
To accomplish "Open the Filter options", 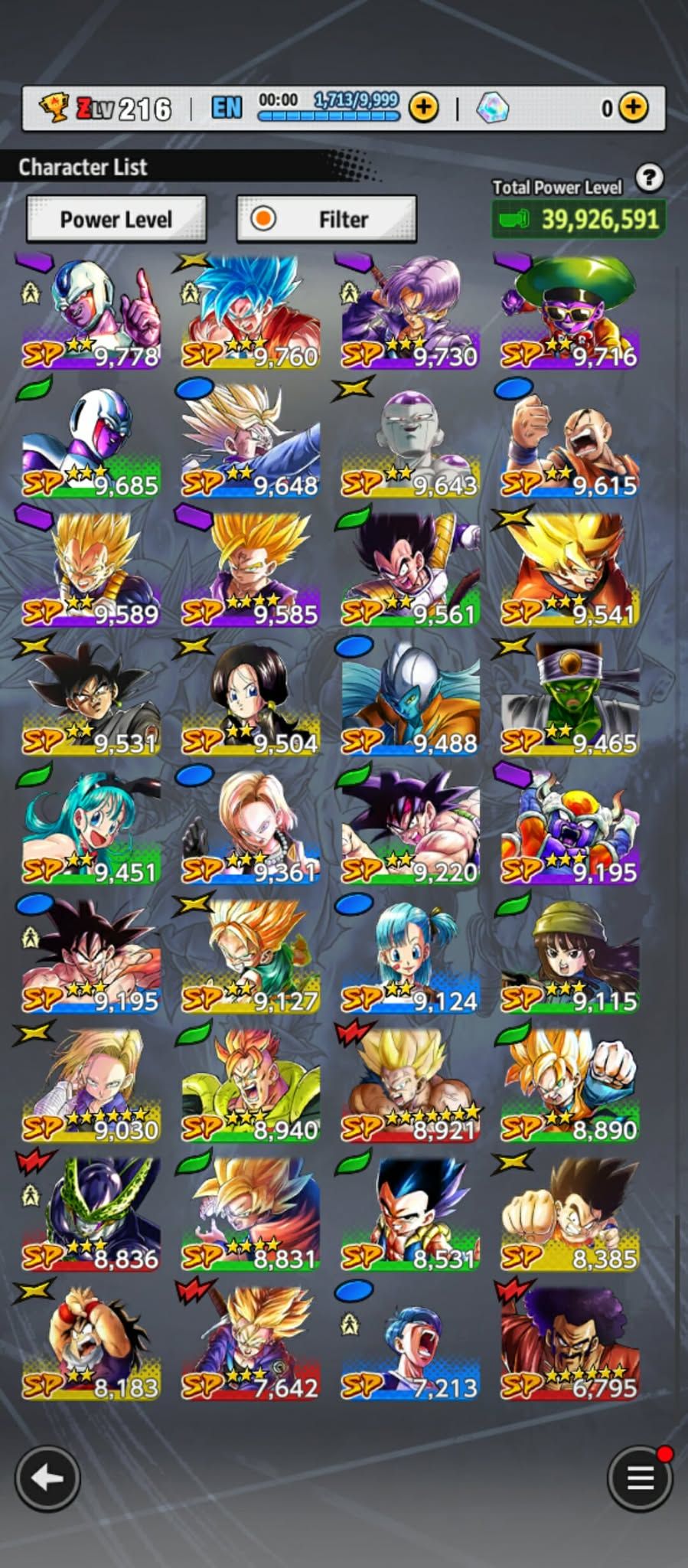I will coord(327,219).
